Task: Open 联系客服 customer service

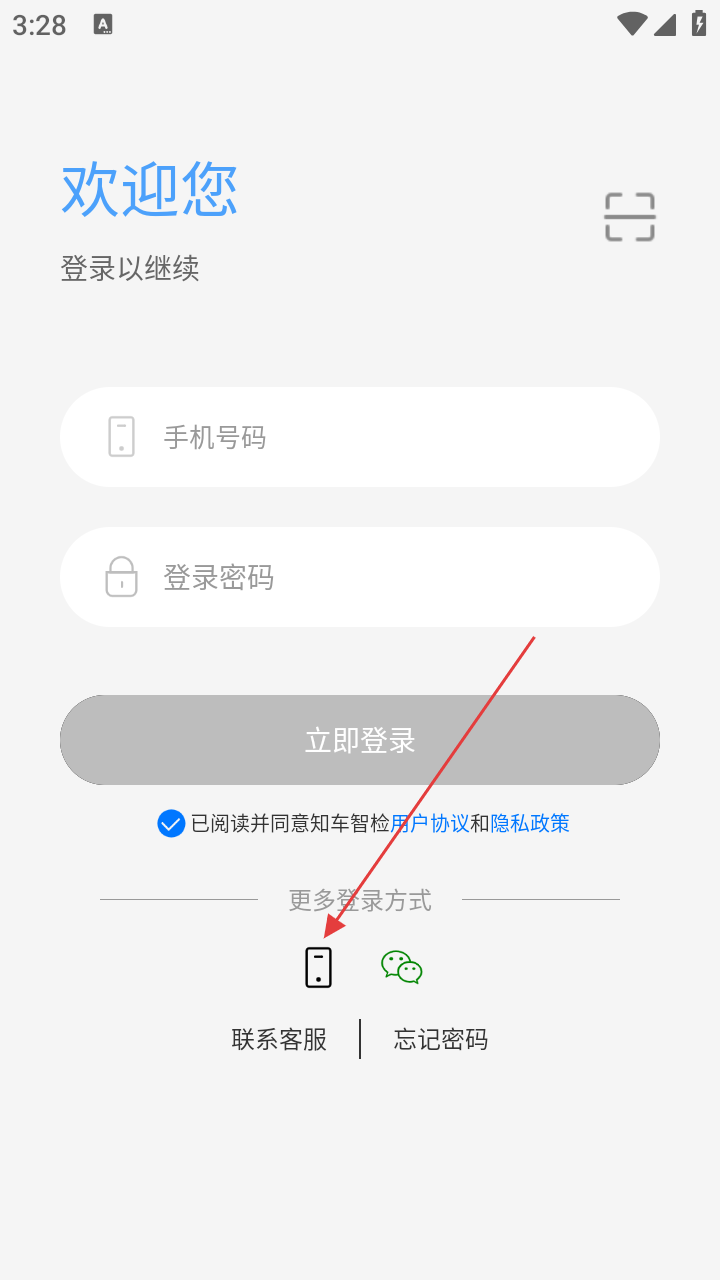Action: tap(279, 1040)
